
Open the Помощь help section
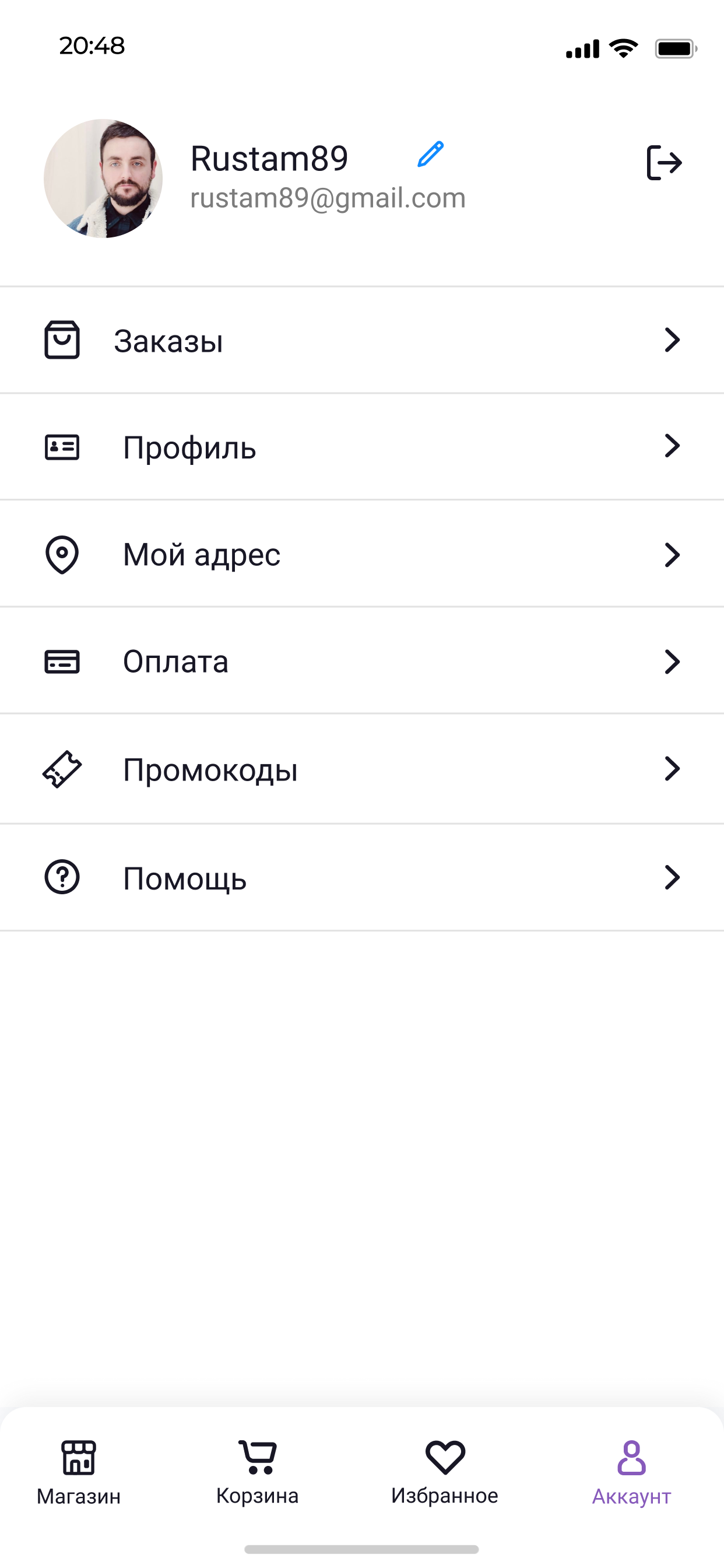point(361,878)
